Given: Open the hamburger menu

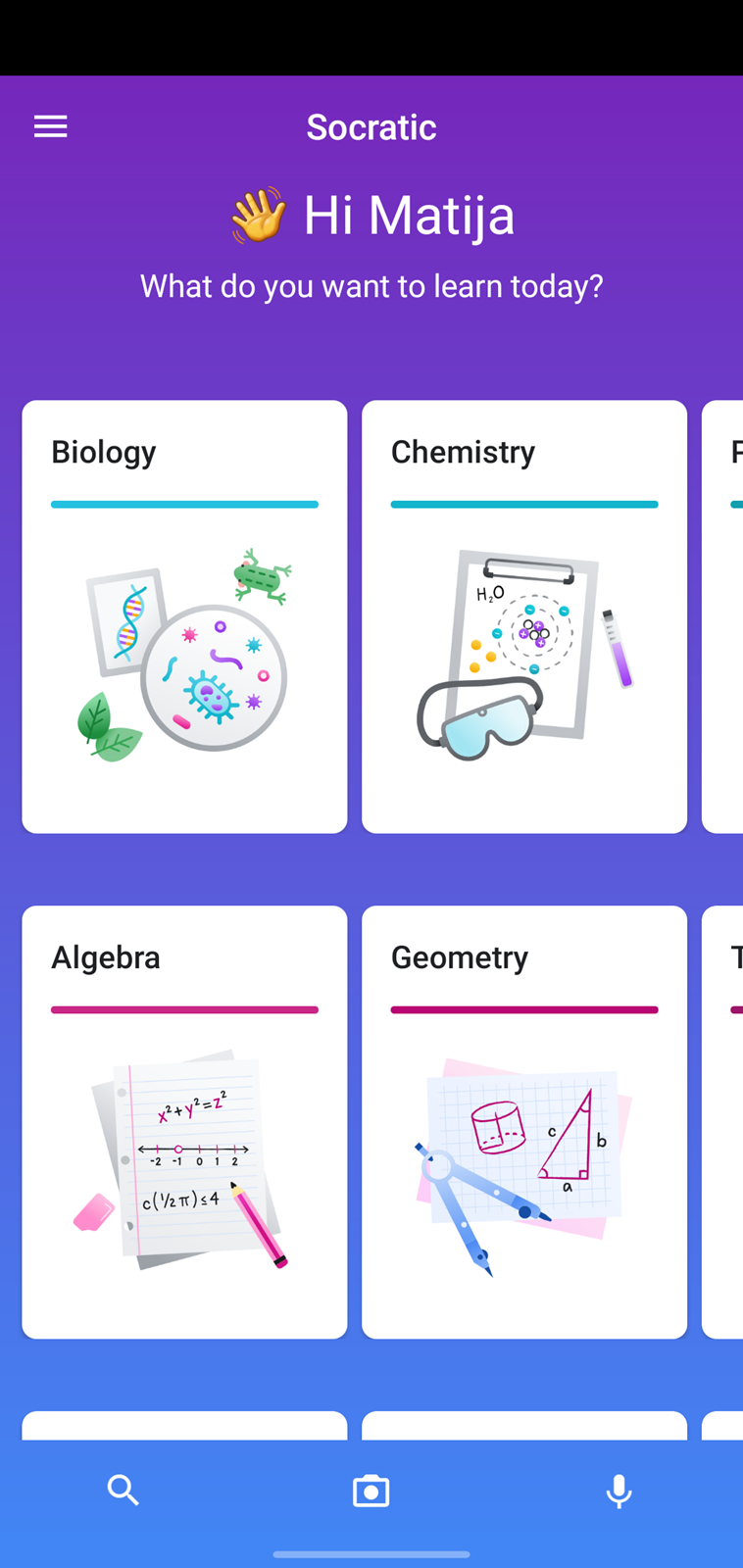Looking at the screenshot, I should pyautogui.click(x=50, y=126).
